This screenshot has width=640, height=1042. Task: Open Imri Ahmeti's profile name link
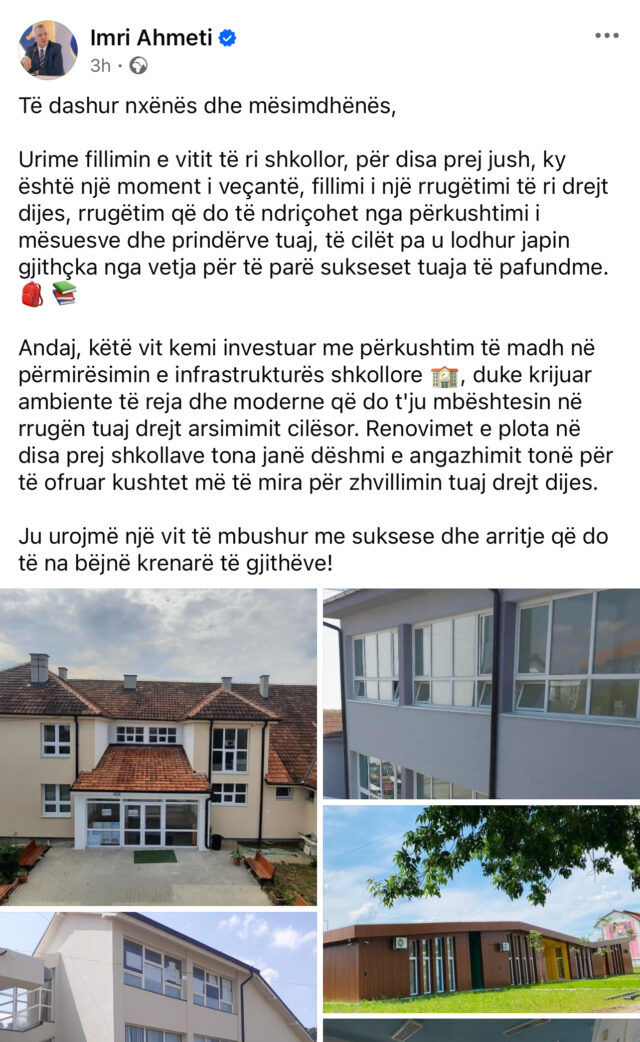pos(152,38)
